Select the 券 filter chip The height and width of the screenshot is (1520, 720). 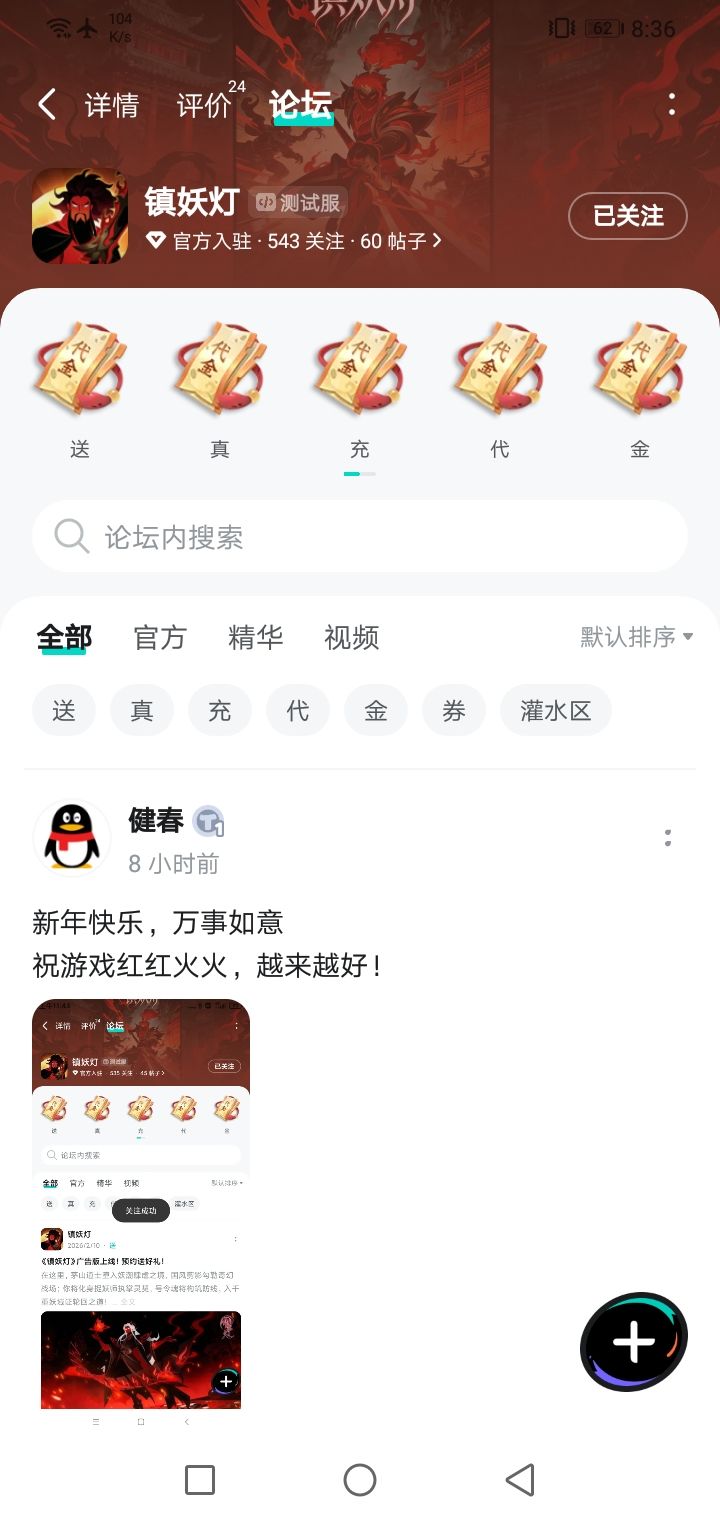click(454, 710)
